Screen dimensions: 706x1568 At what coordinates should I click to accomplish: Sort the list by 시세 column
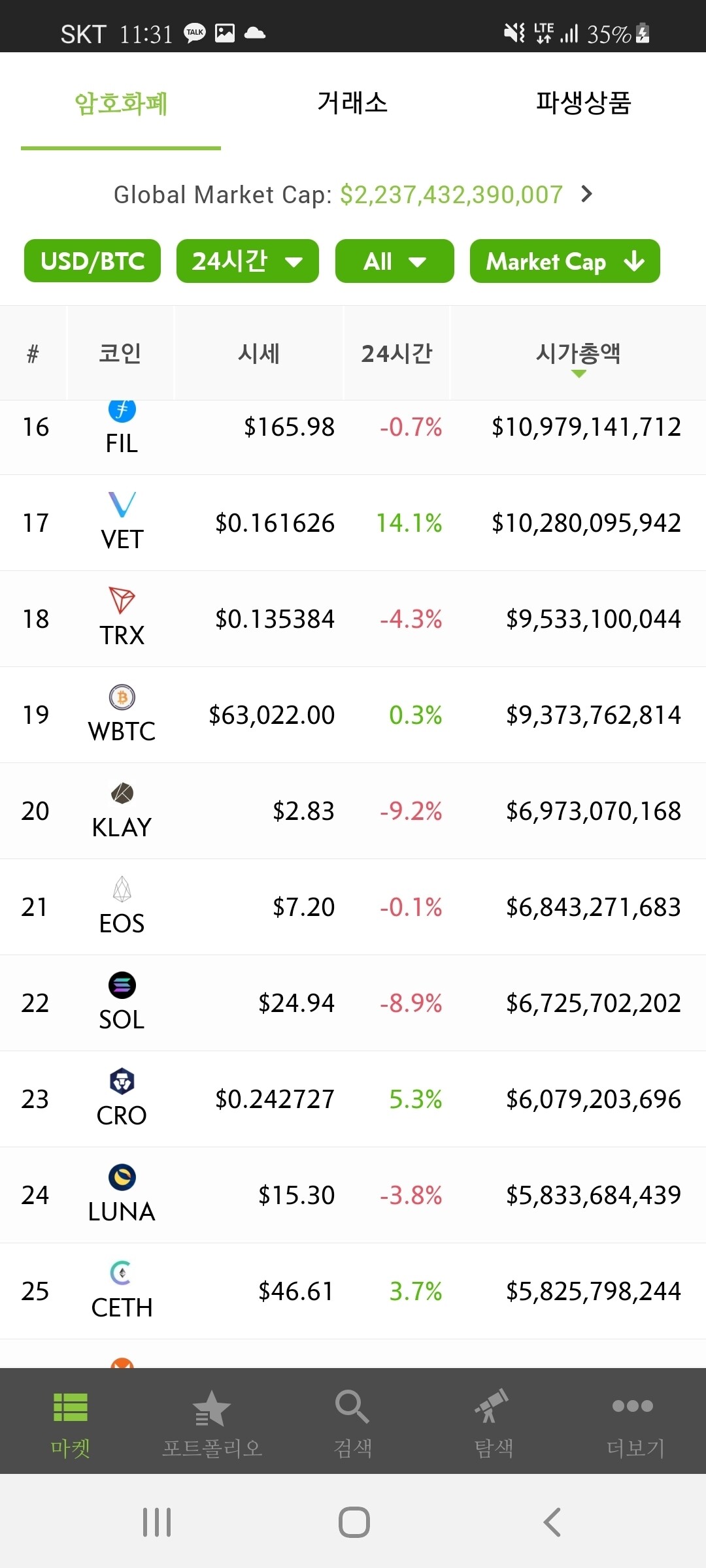259,353
